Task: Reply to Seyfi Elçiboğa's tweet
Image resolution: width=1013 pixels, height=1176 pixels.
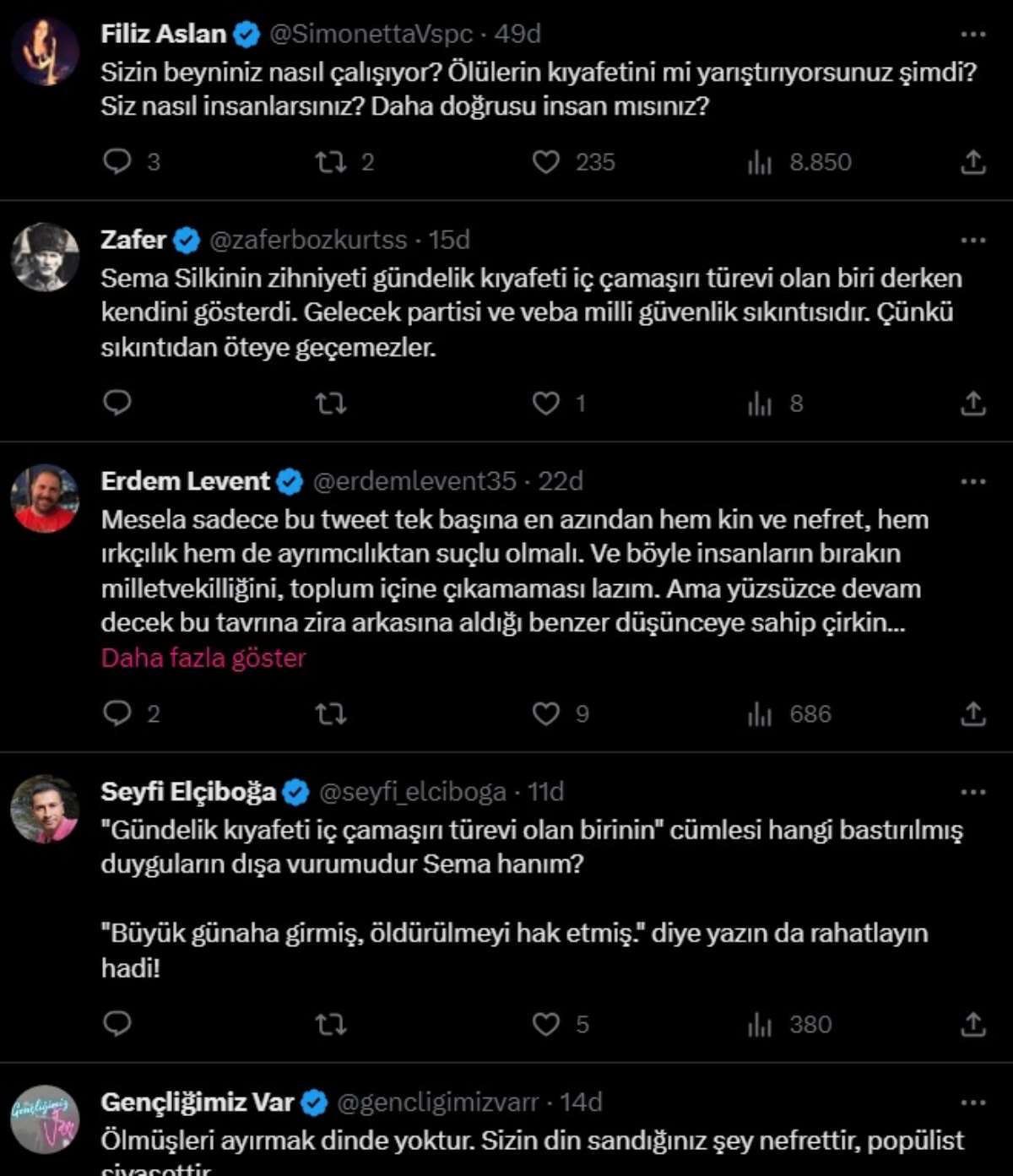Action: 117,1024
